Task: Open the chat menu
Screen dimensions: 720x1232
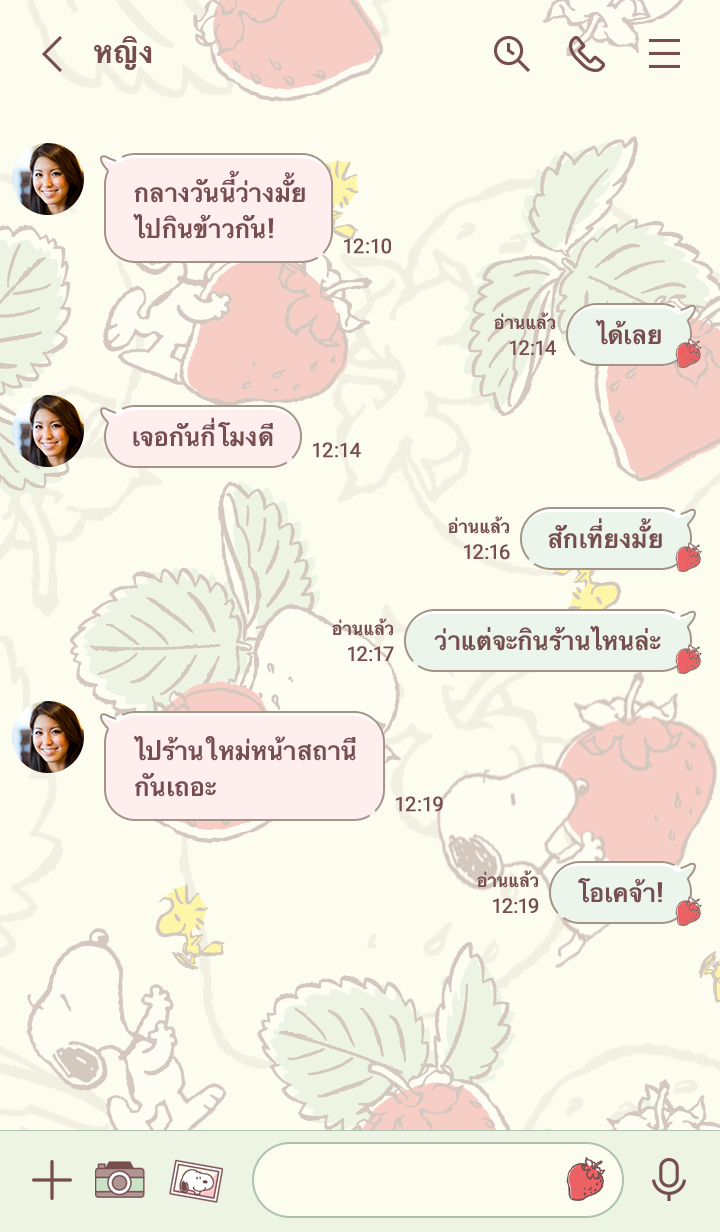Action: pyautogui.click(x=664, y=54)
